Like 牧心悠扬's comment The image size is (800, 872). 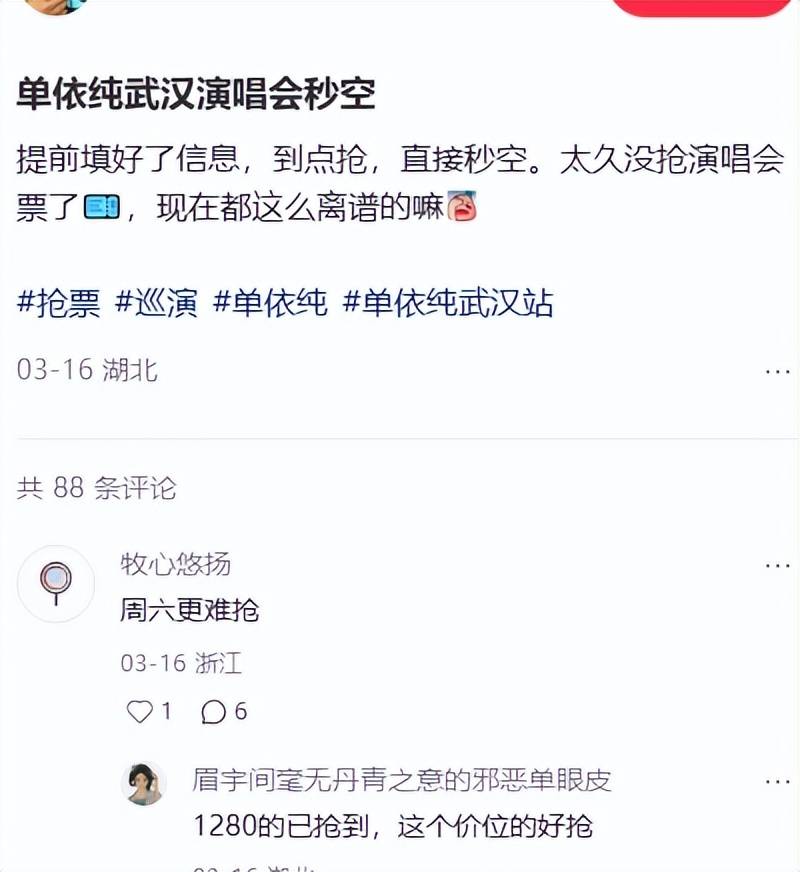pos(140,711)
